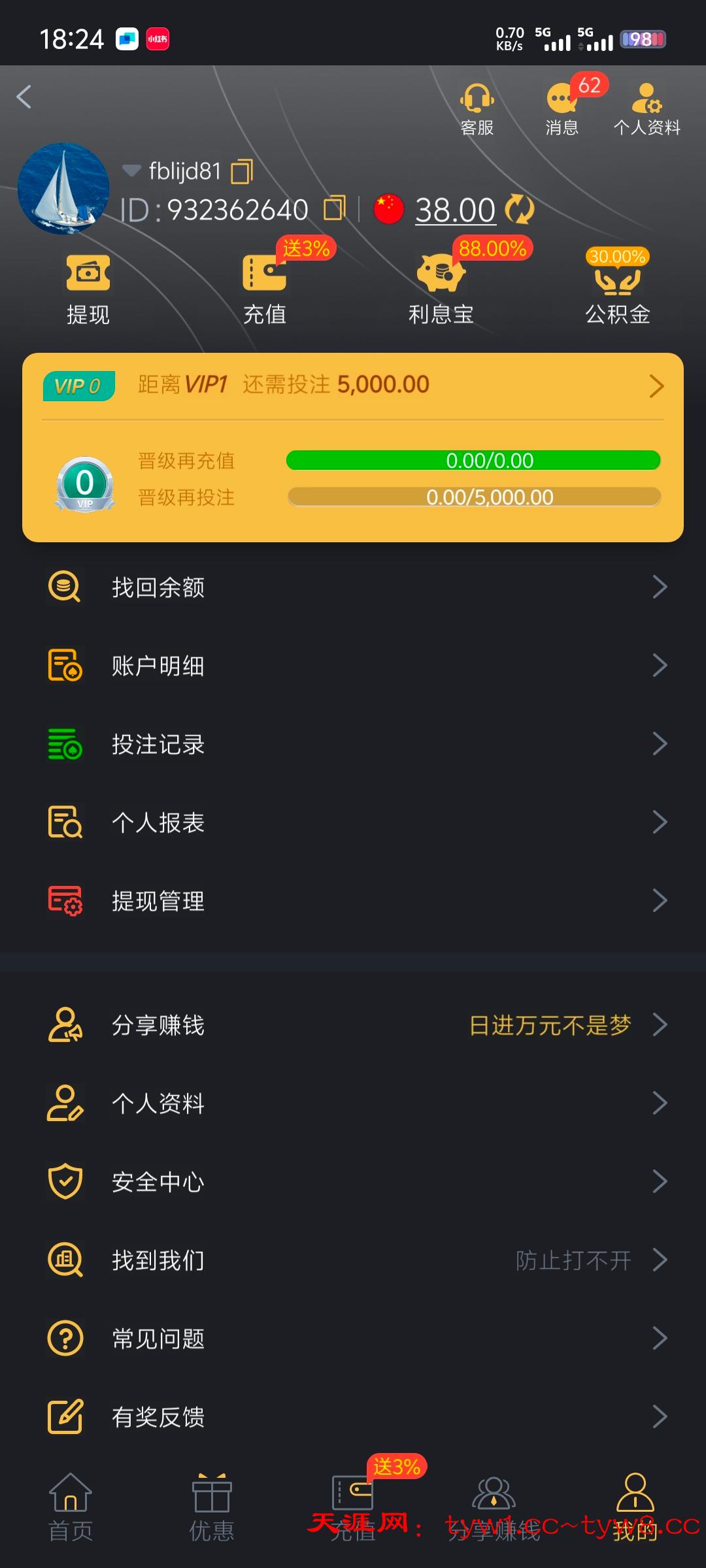Image resolution: width=706 pixels, height=1568 pixels.
Task: Open the 客服 customer service icon
Action: 477,108
